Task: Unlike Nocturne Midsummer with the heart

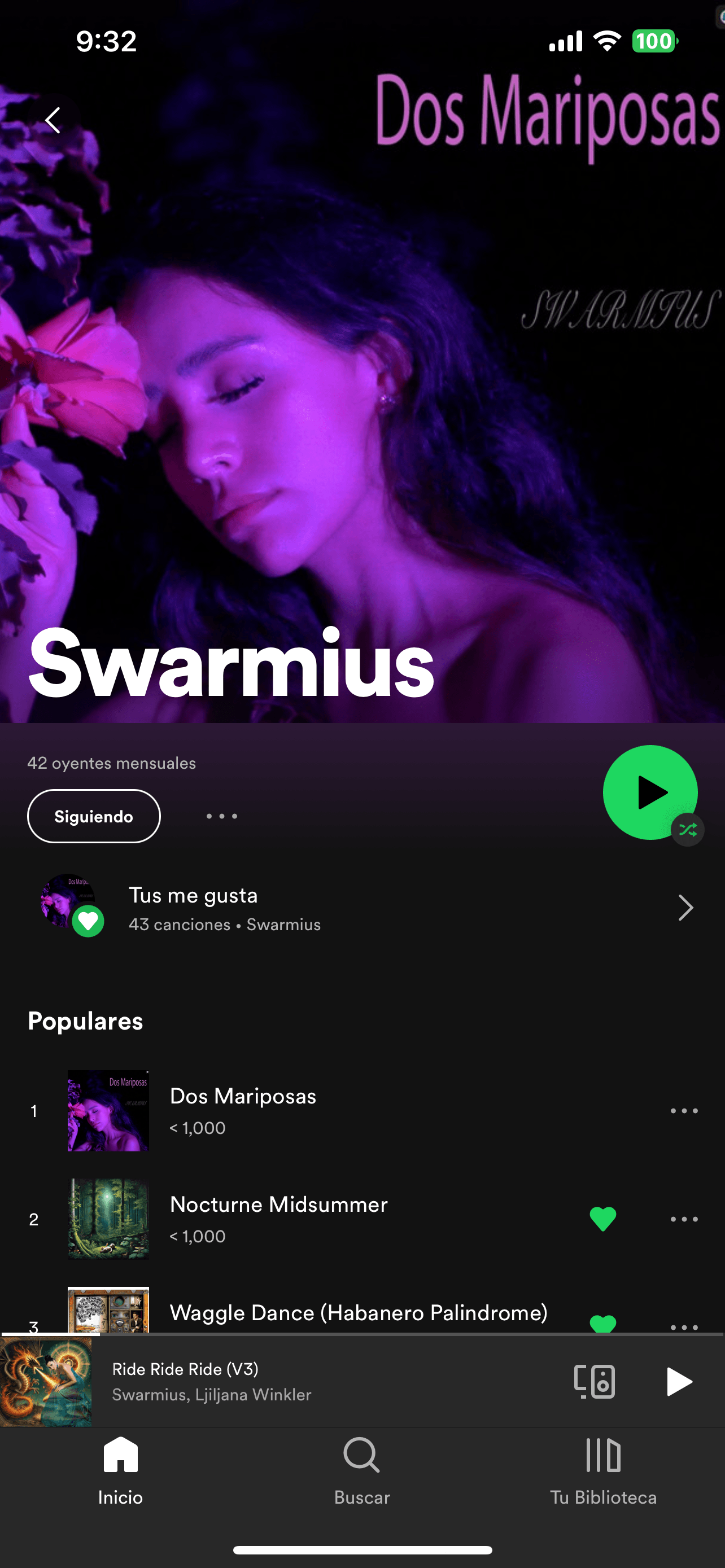Action: [602, 1219]
